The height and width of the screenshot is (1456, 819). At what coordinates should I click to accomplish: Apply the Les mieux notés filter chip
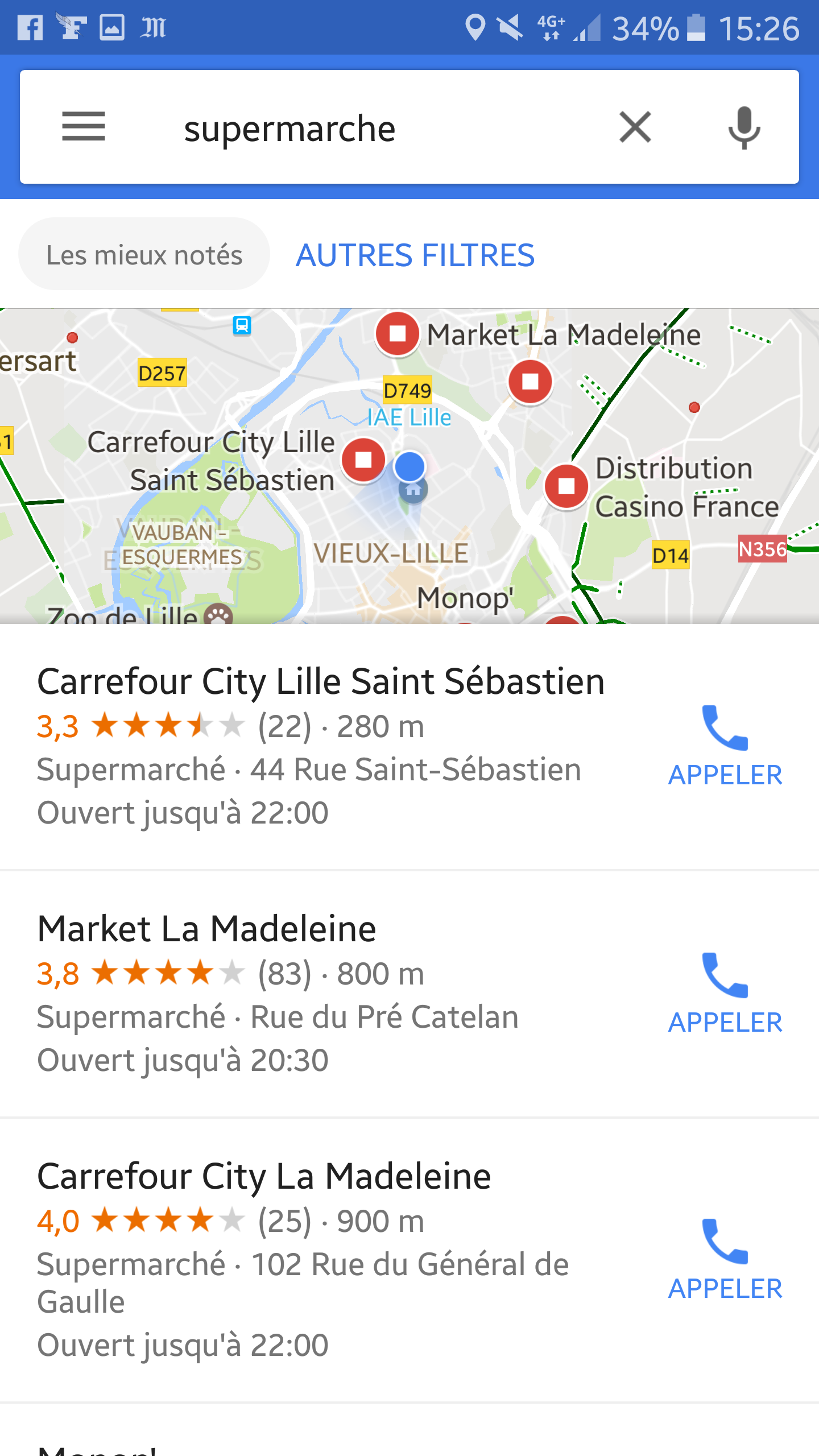pyautogui.click(x=144, y=254)
